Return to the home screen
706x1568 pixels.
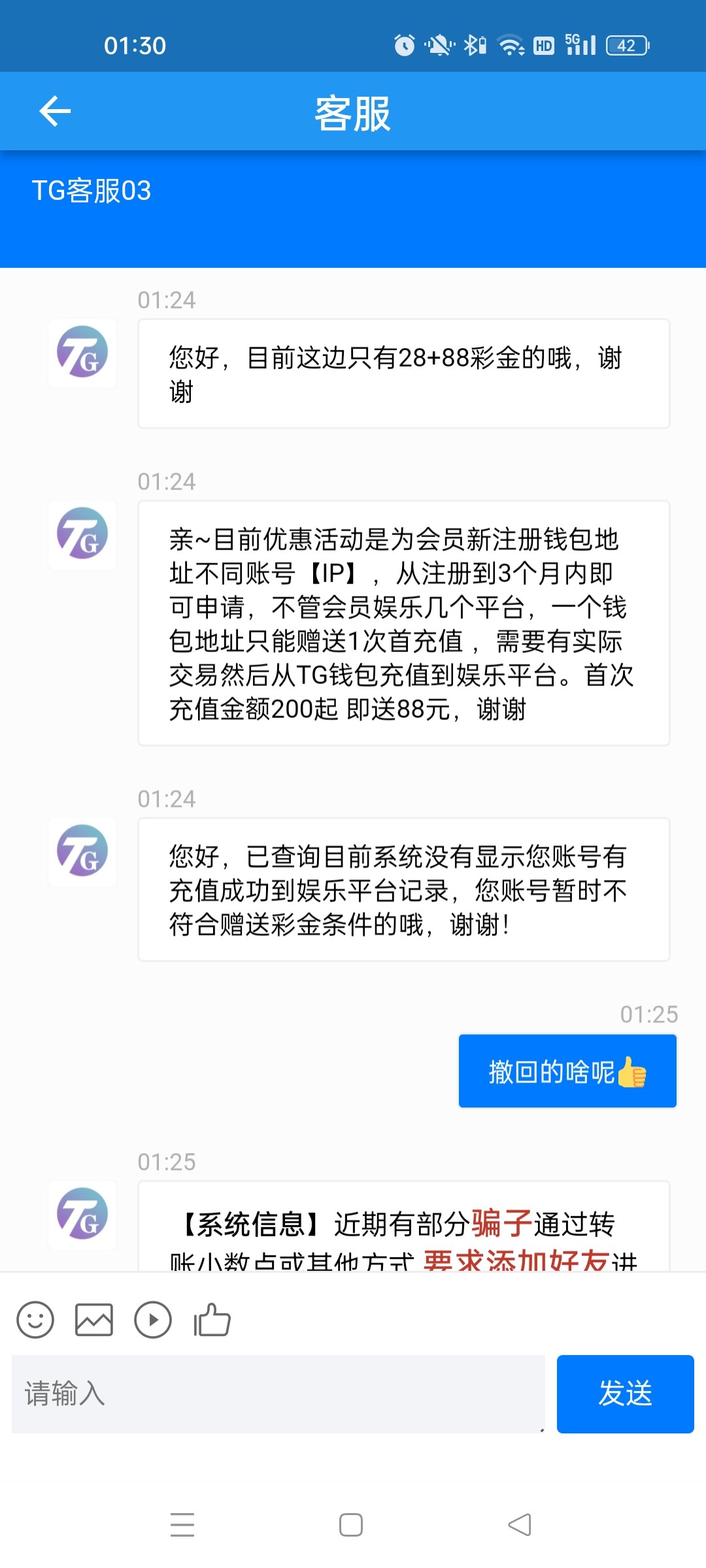[x=351, y=1525]
